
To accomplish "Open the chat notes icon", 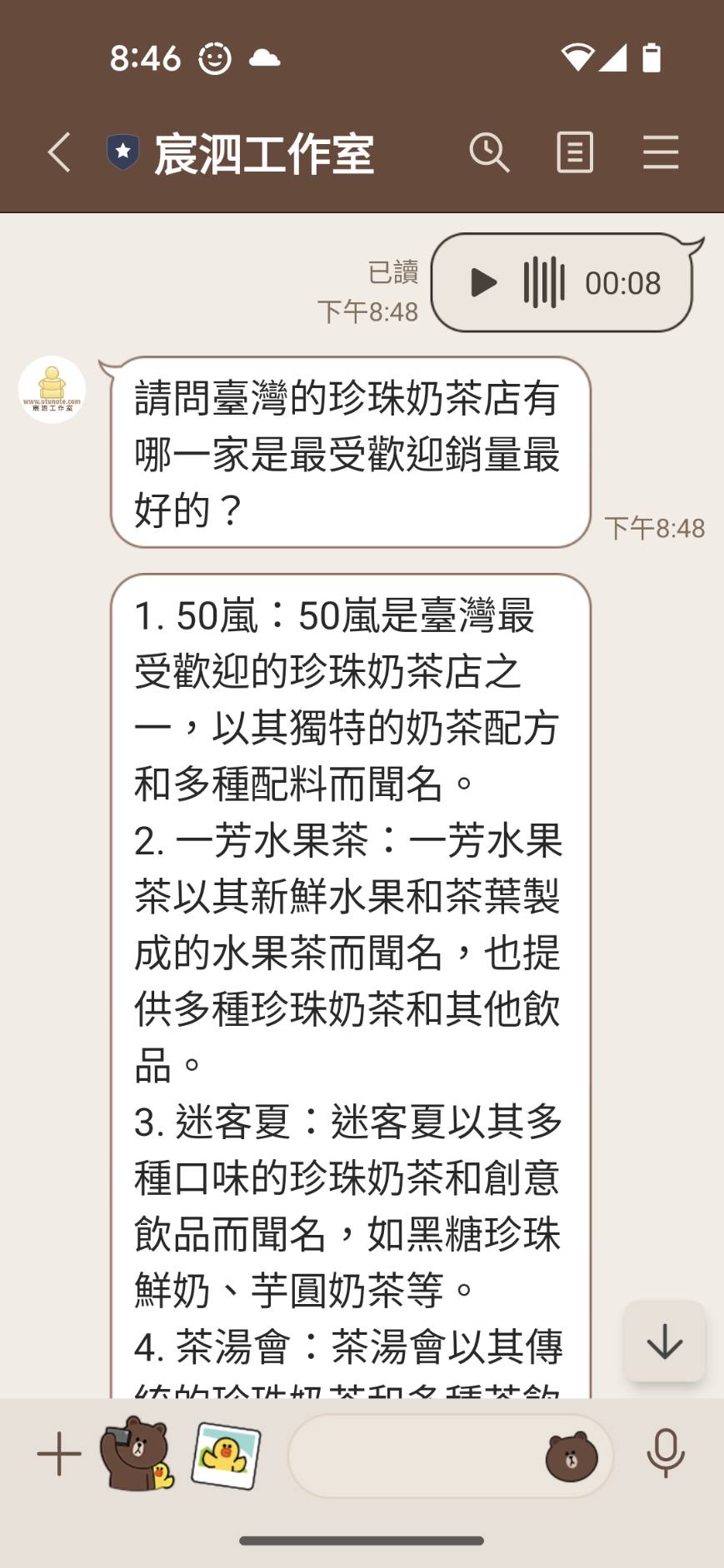I will 574,153.
